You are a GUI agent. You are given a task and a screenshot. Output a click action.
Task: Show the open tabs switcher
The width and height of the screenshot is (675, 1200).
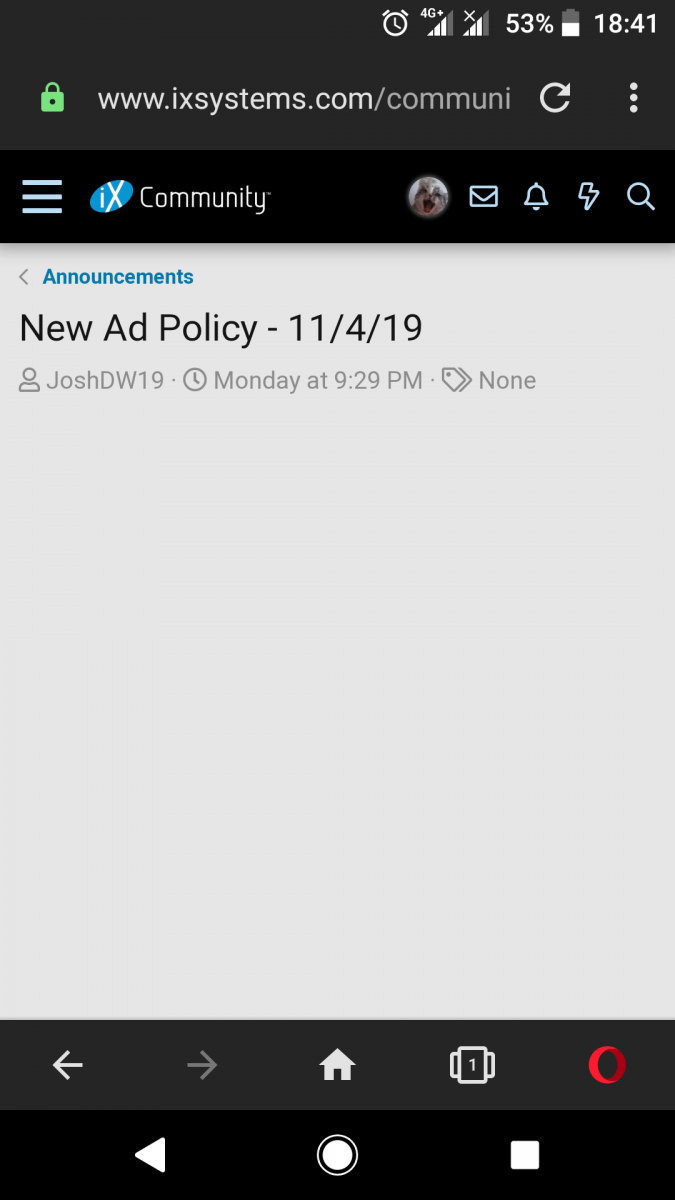click(x=472, y=1066)
